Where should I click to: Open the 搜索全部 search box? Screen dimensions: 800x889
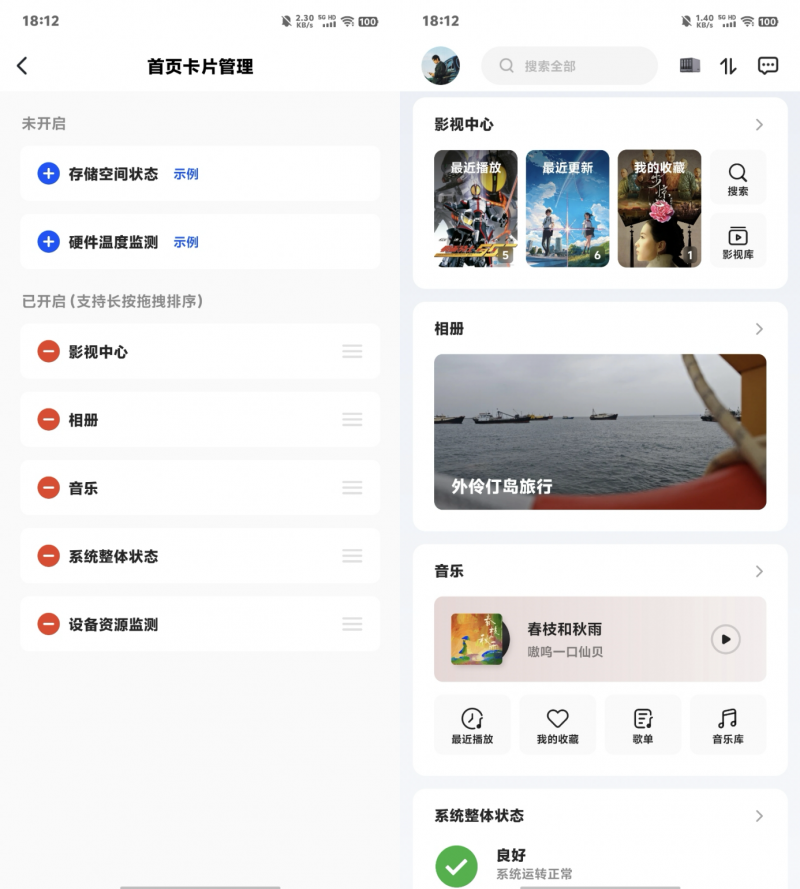(569, 66)
